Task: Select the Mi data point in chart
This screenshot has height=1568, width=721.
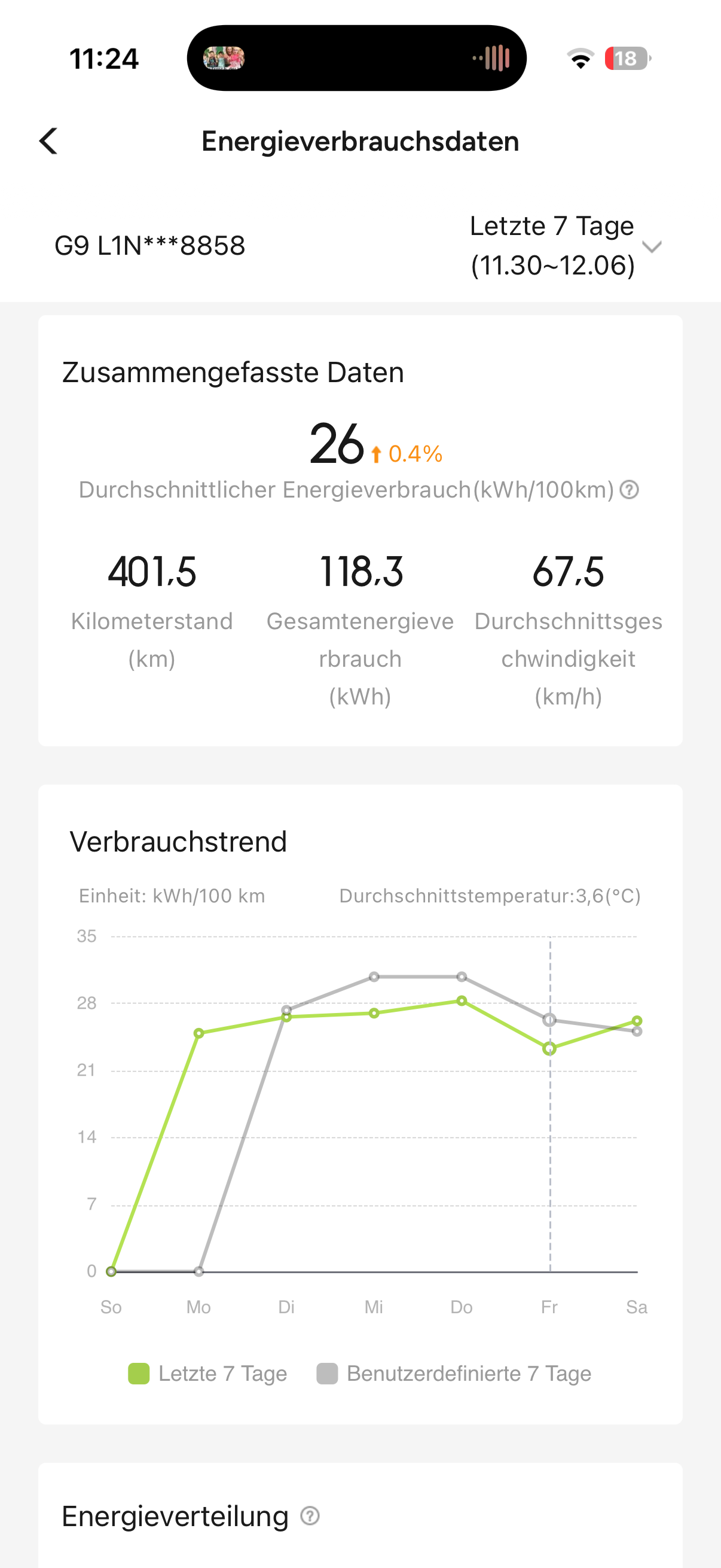Action: [x=374, y=1013]
